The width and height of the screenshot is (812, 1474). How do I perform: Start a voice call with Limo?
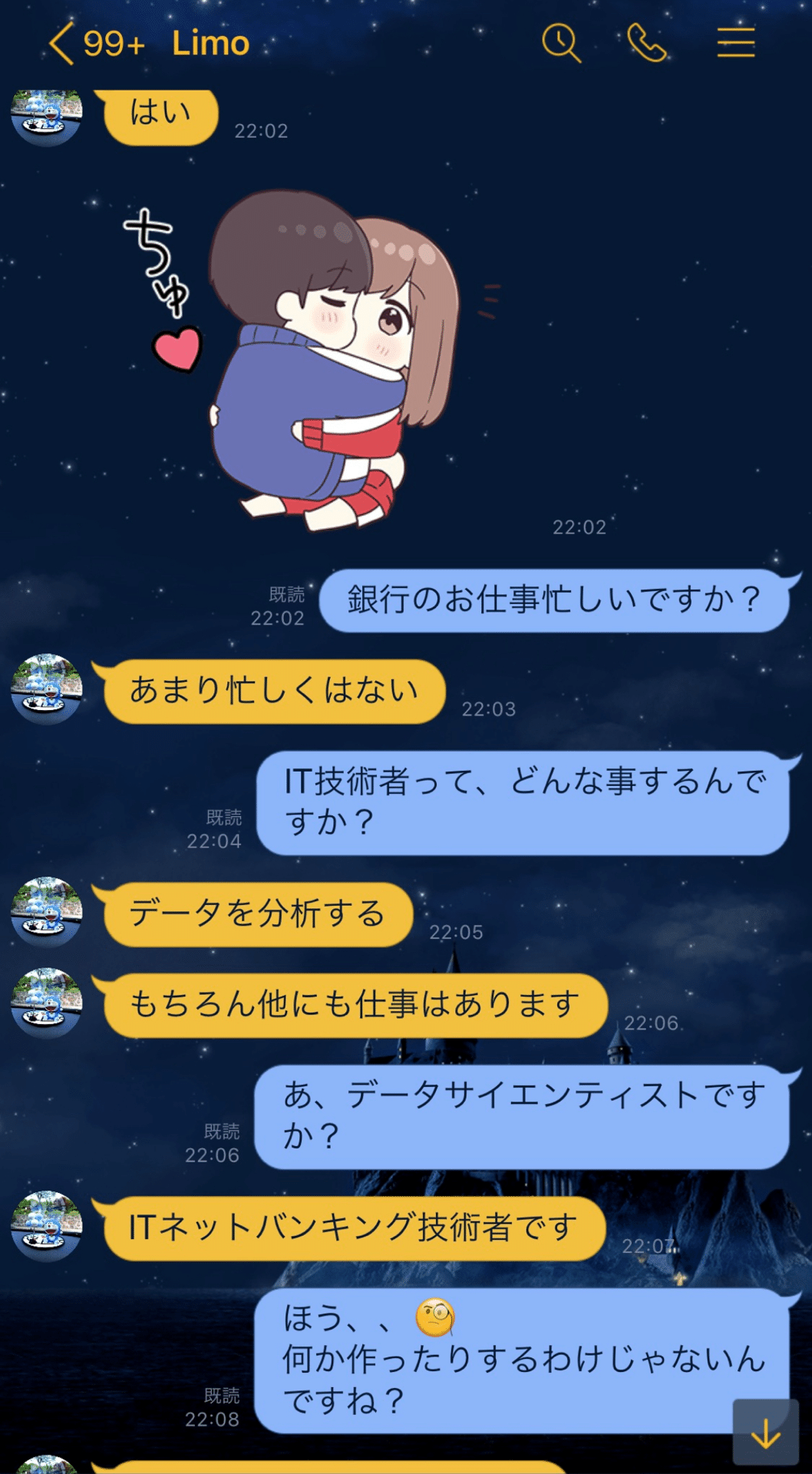pyautogui.click(x=647, y=44)
